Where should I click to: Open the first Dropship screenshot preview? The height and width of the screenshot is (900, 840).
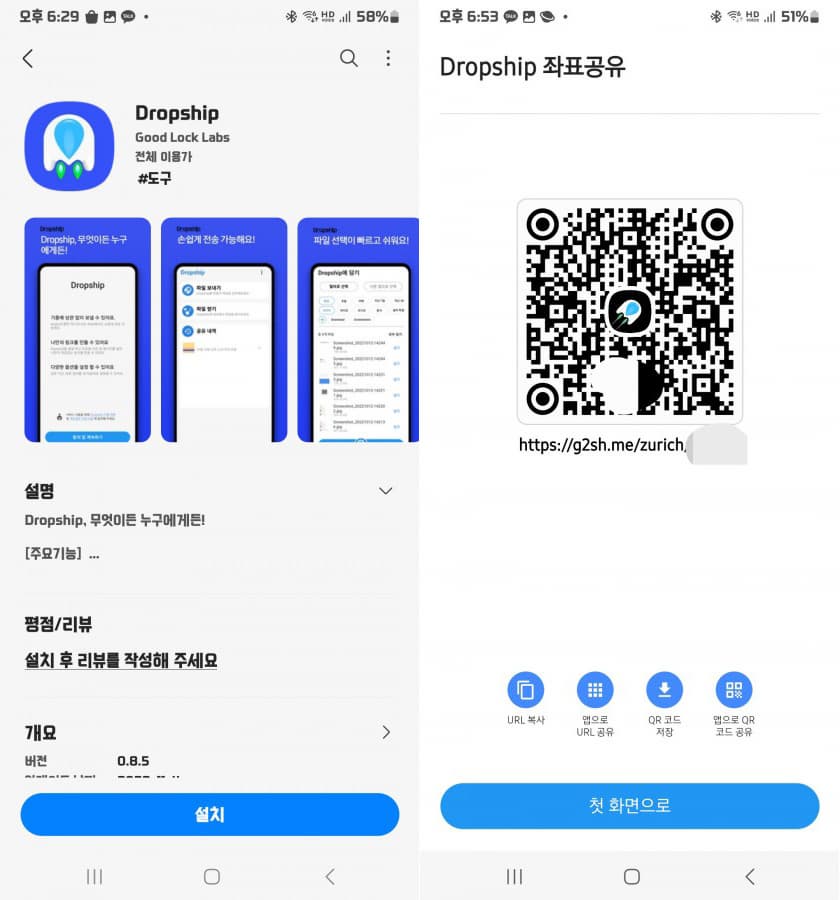coord(88,330)
